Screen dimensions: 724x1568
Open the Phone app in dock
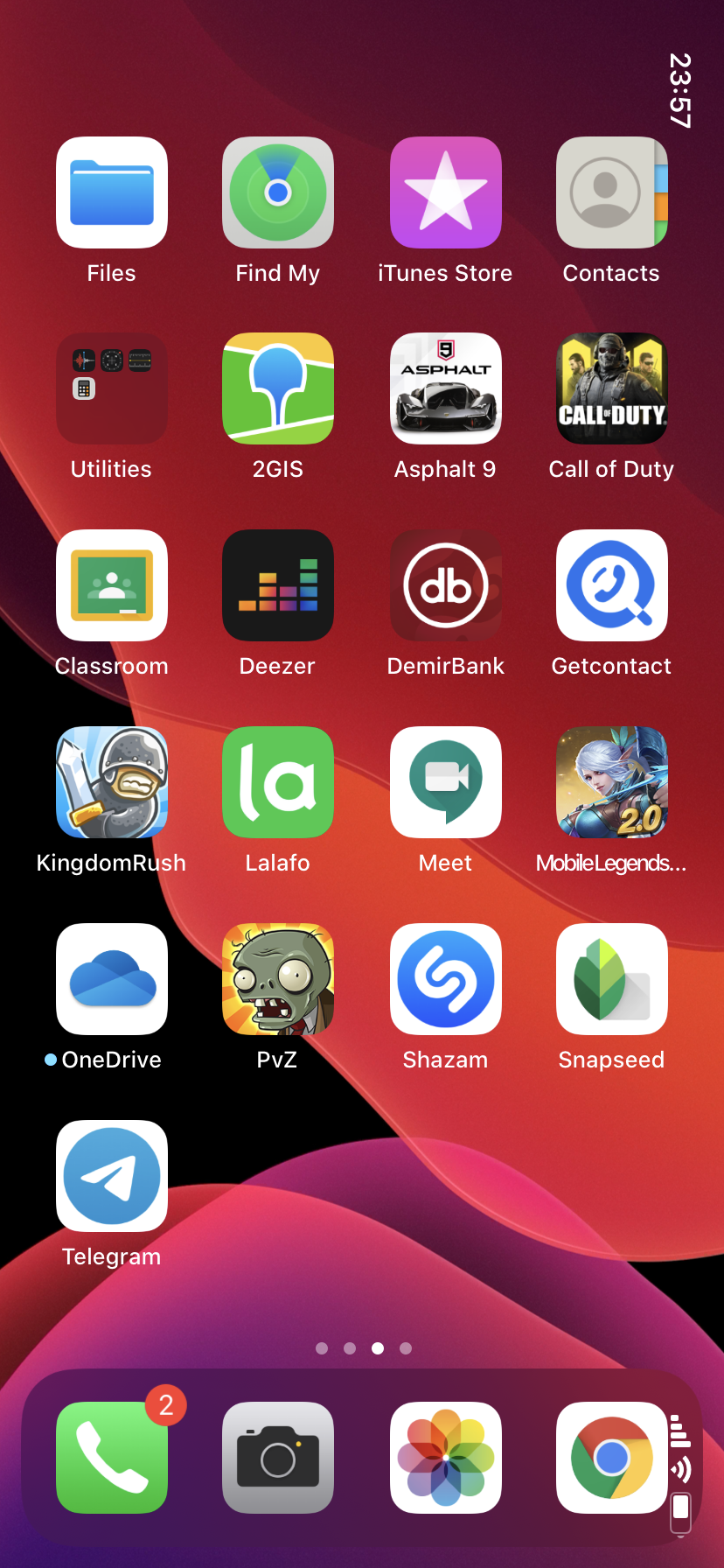click(x=112, y=1458)
